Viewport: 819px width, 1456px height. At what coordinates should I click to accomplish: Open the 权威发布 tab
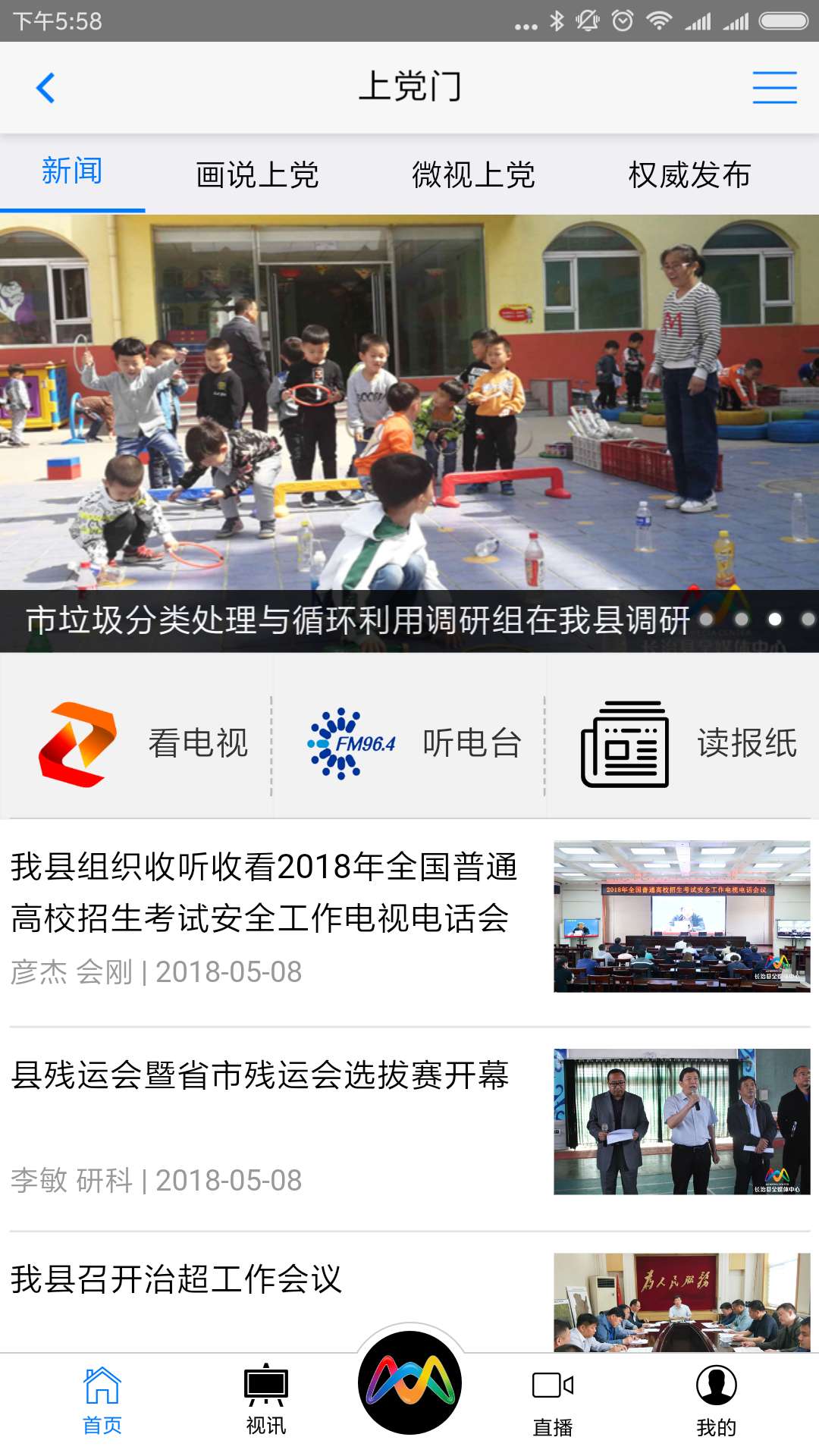[x=689, y=175]
